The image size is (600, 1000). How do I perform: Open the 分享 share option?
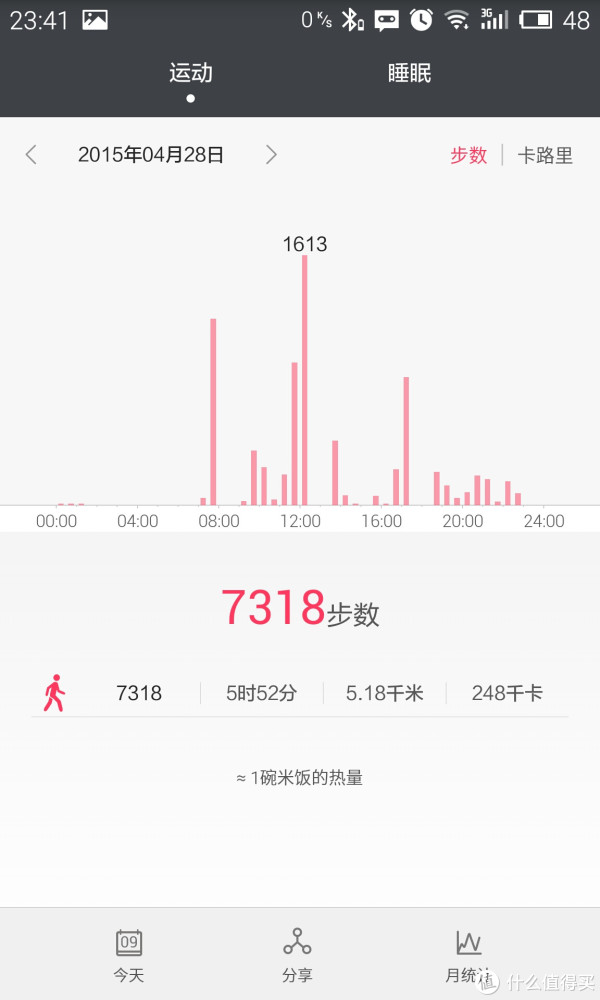[x=298, y=955]
